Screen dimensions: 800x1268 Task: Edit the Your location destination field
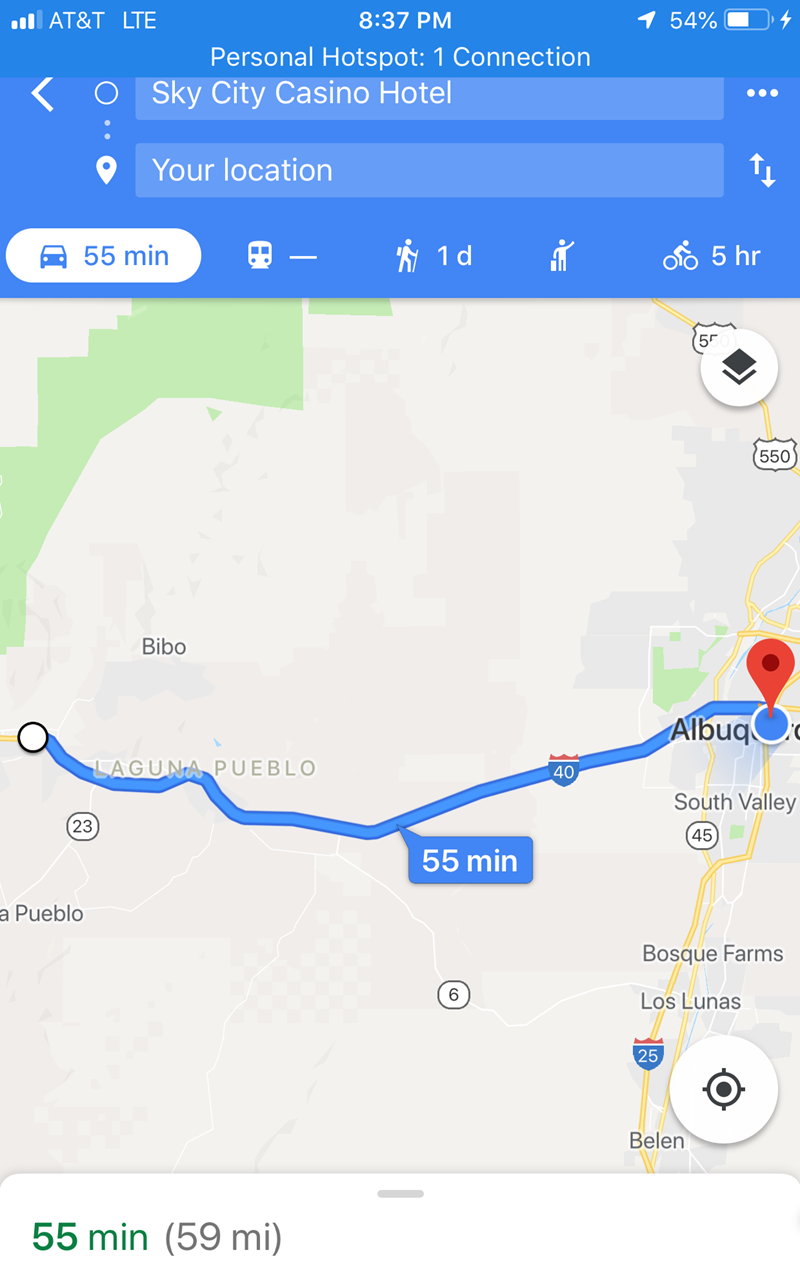tap(429, 170)
